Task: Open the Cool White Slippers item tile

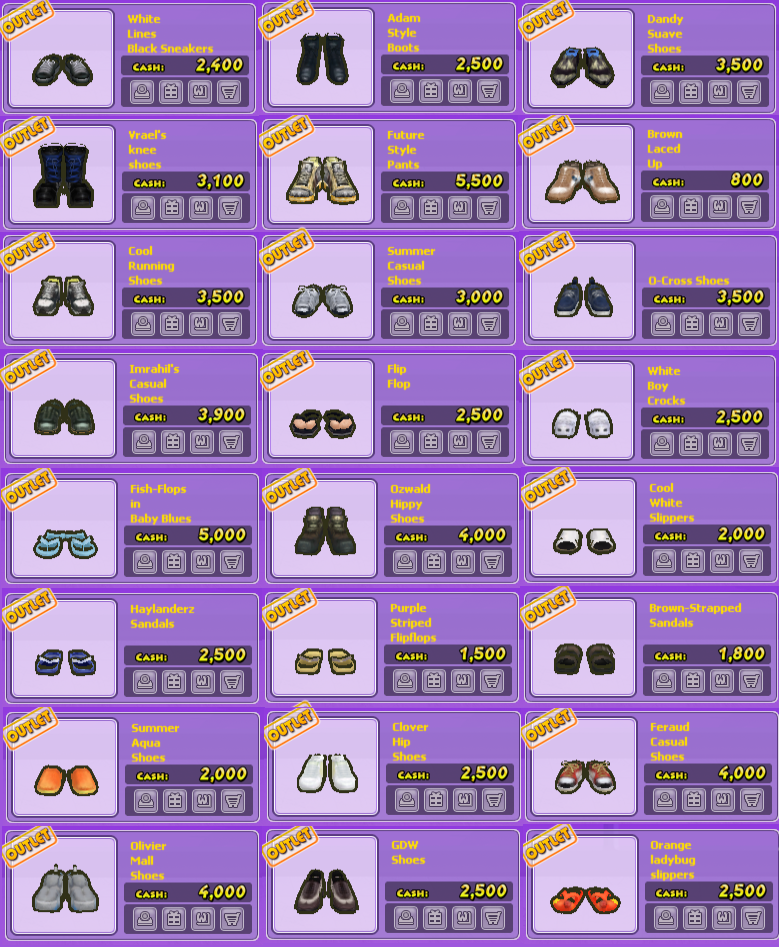Action: click(582, 528)
